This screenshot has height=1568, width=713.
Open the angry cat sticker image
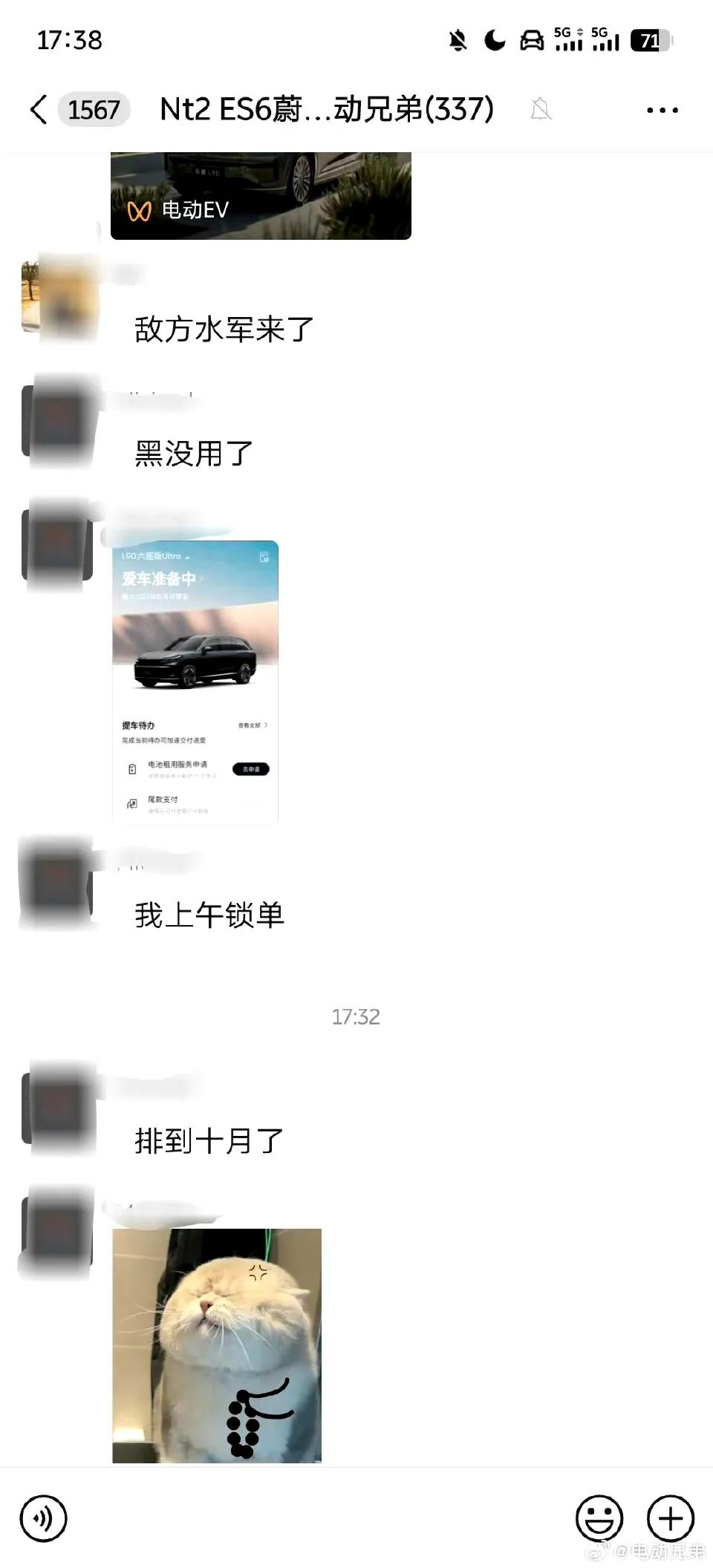pos(217,1345)
